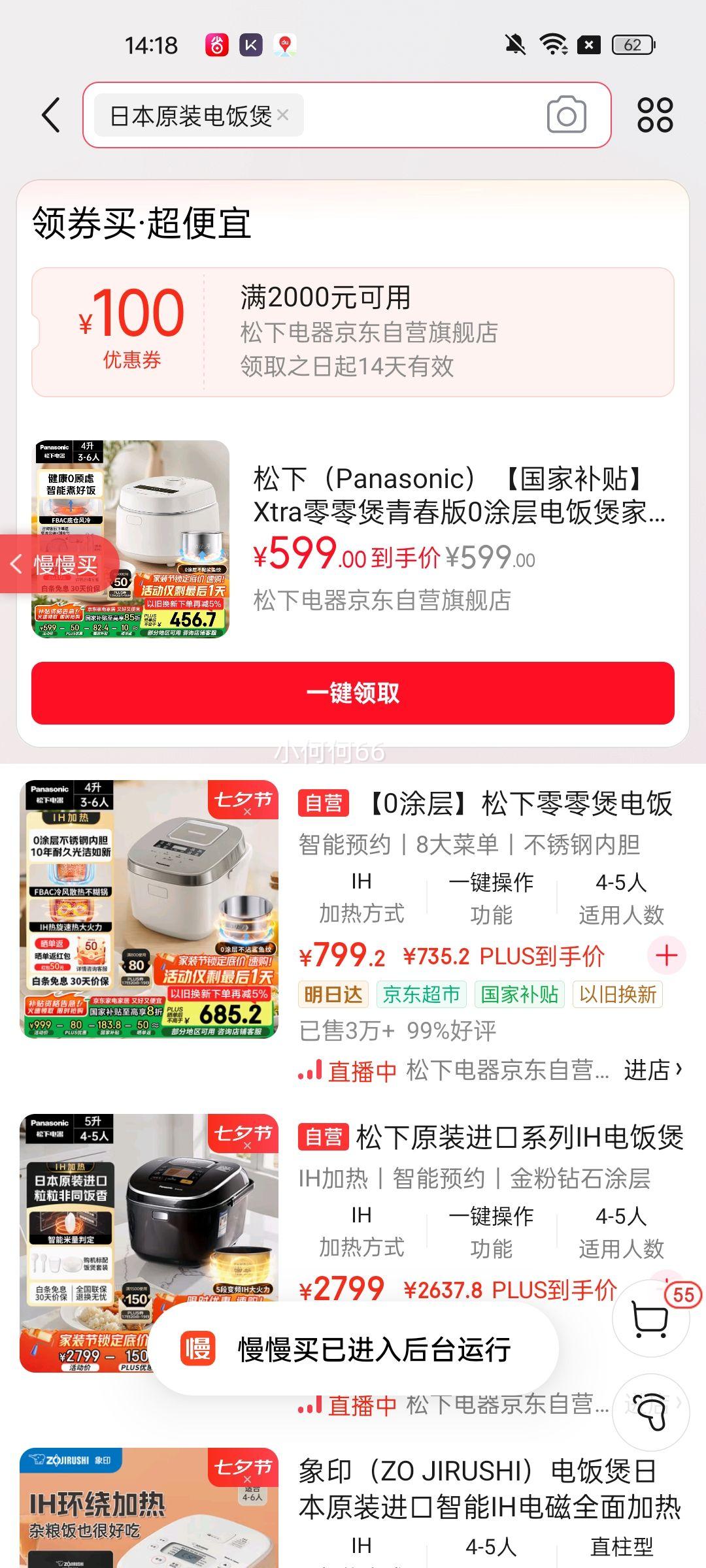Go back from search results
The image size is (706, 1568).
51,115
